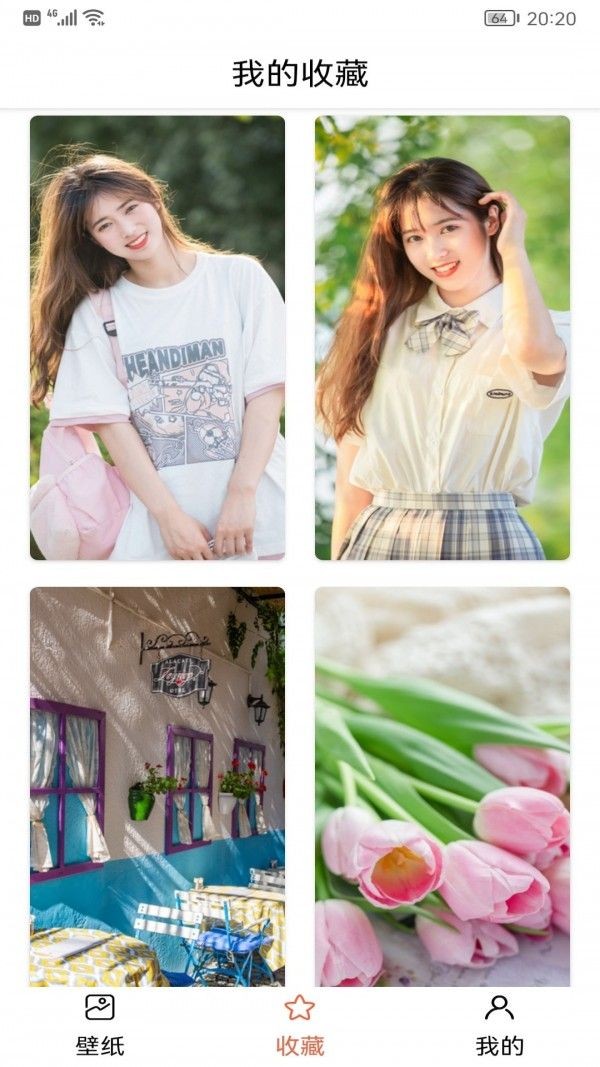
Task: Open the wallpaper of girl in plaid skirt
Action: click(x=442, y=337)
